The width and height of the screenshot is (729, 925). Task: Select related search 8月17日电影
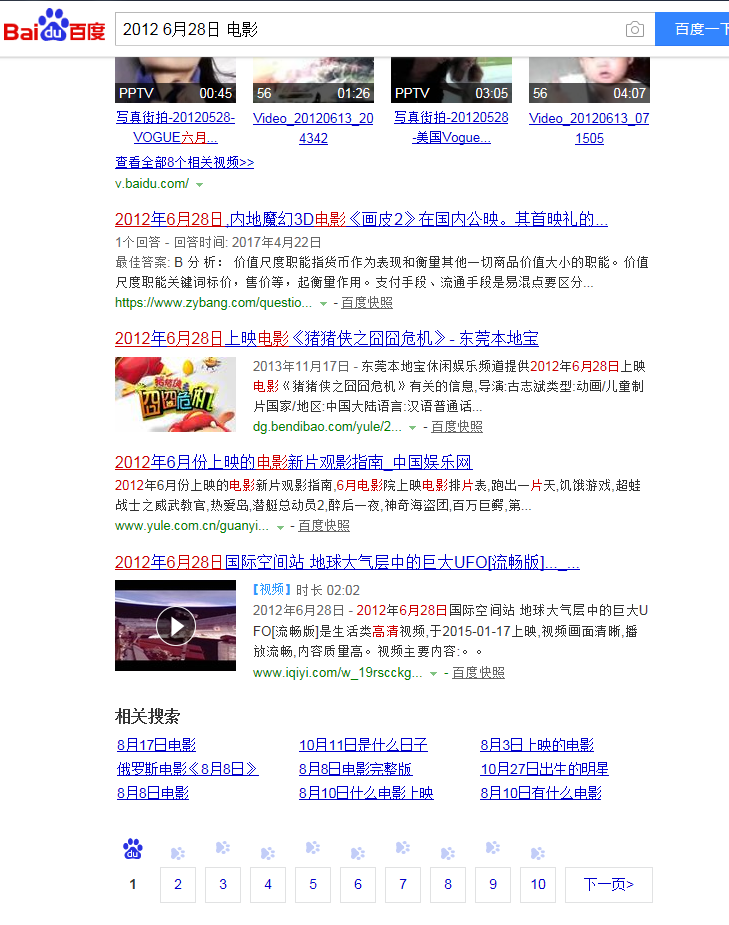pyautogui.click(x=156, y=745)
